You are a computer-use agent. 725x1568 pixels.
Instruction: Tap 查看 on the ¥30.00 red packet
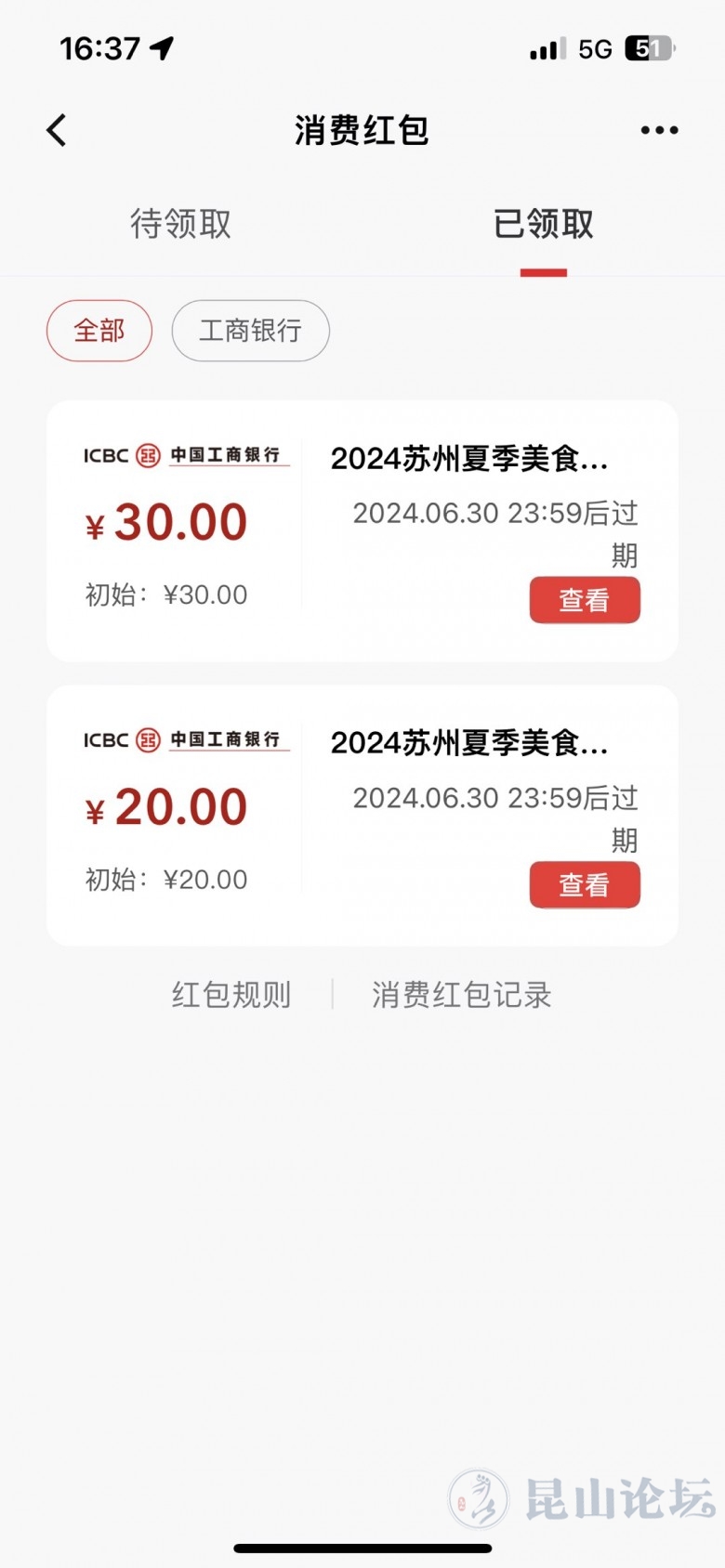click(x=585, y=600)
